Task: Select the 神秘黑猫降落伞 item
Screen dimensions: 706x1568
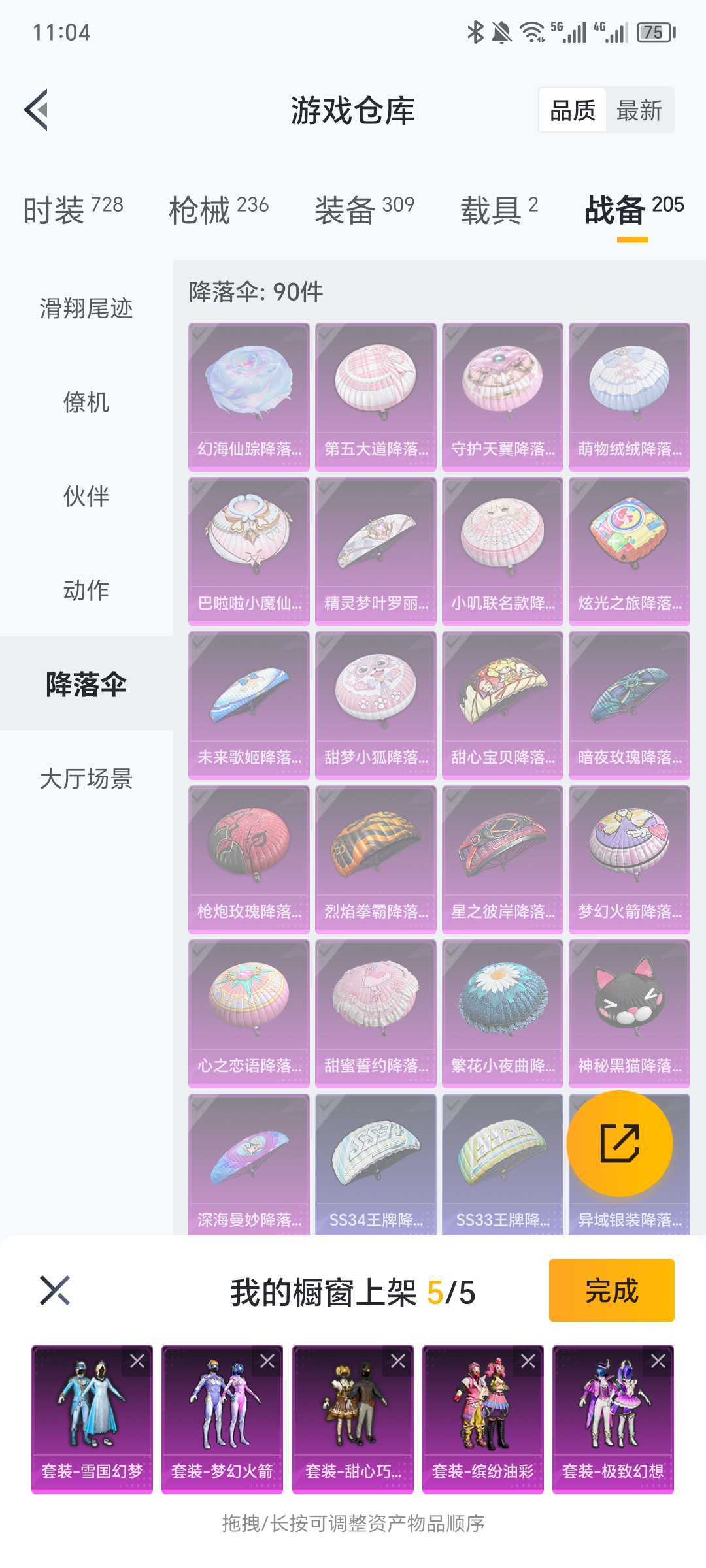Action: [x=629, y=1013]
